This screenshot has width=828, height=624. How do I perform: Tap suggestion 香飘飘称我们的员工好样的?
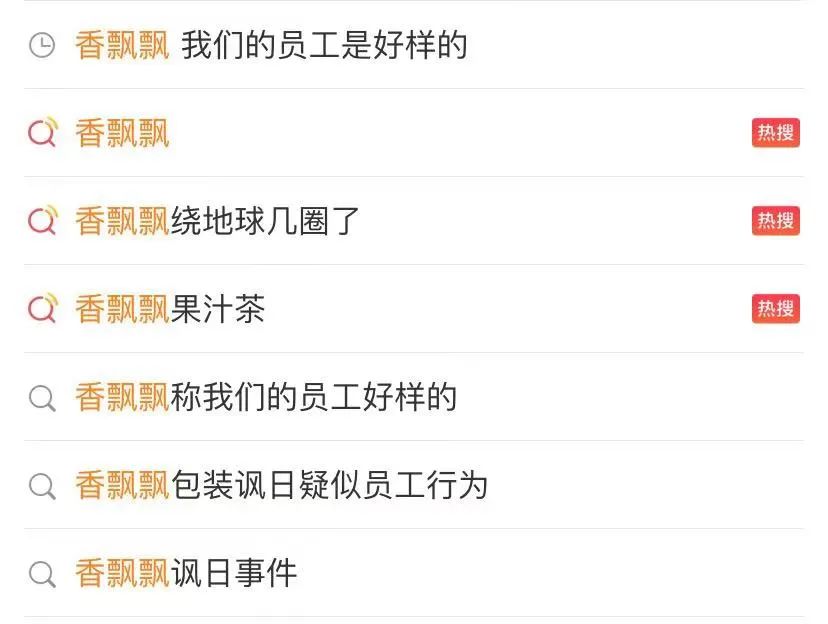point(265,397)
